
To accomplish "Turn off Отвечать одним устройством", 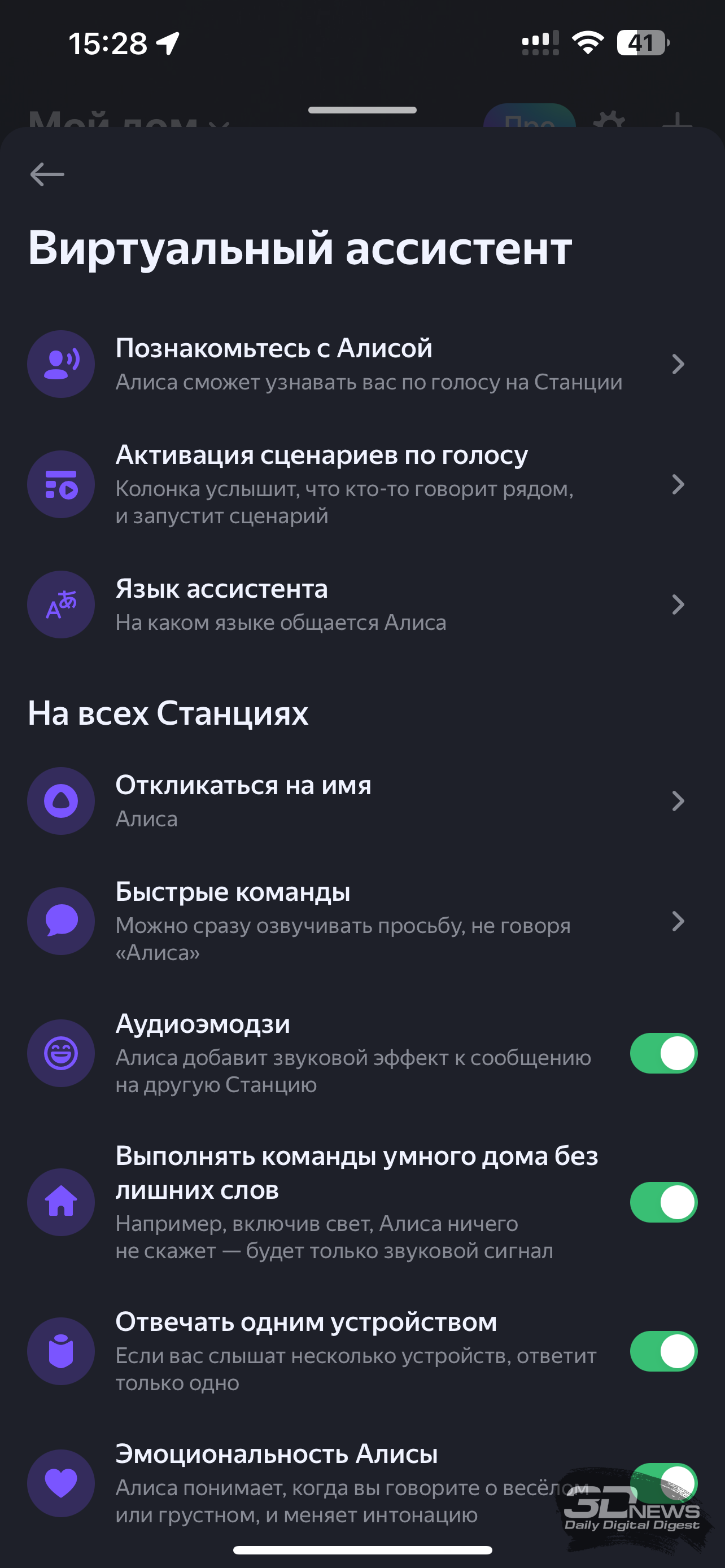I will 663,1351.
